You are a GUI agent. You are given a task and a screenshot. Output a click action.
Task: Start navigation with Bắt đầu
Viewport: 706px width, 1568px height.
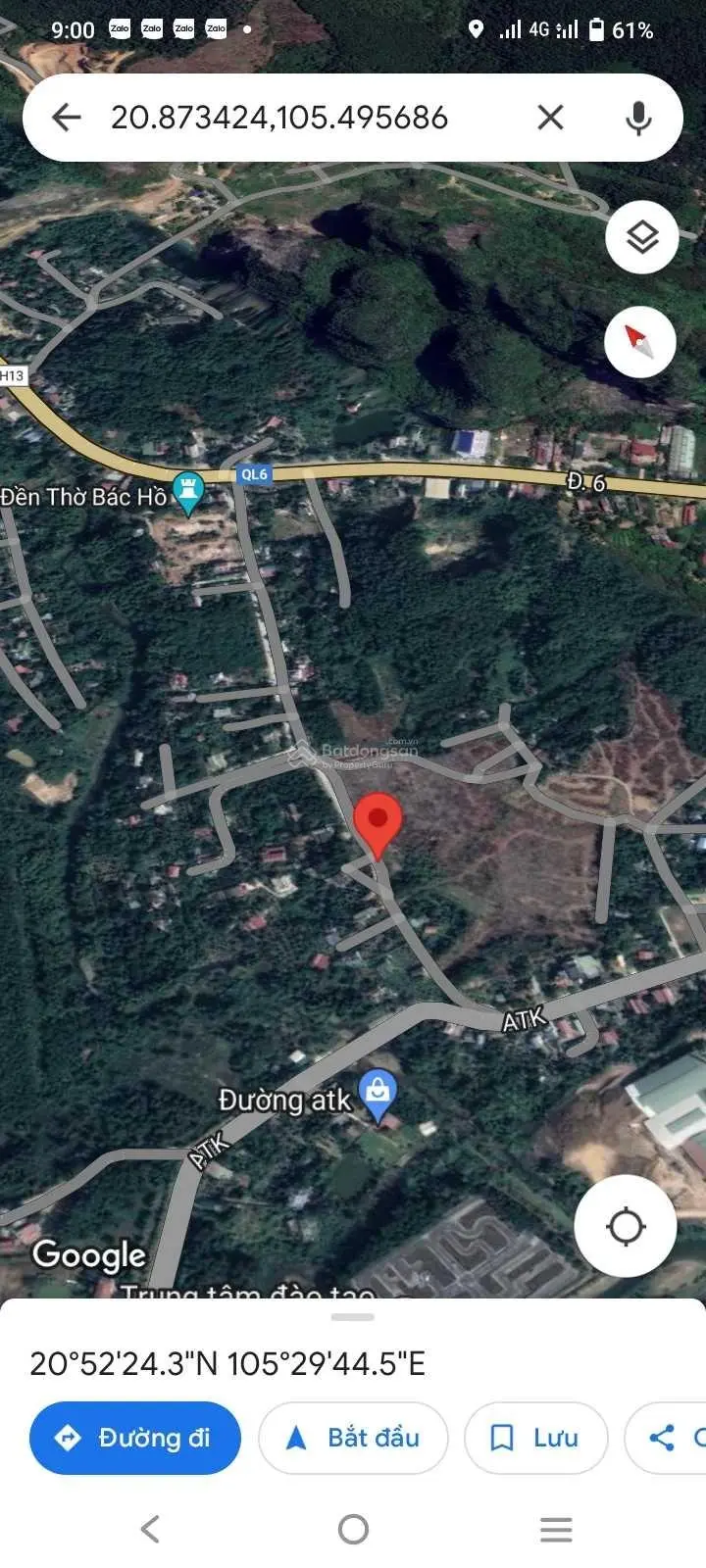(x=353, y=1438)
